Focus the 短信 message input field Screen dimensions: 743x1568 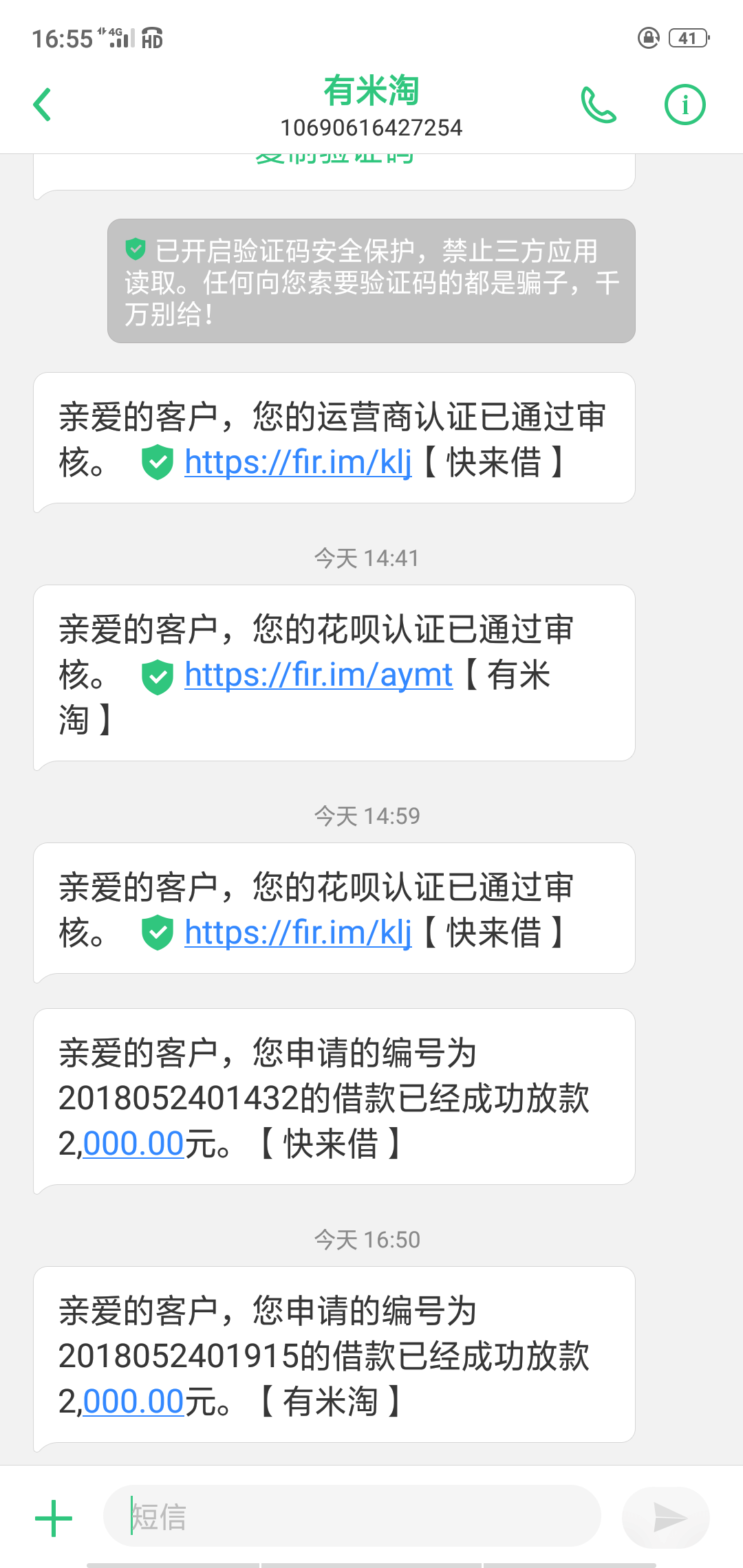coord(352,1516)
